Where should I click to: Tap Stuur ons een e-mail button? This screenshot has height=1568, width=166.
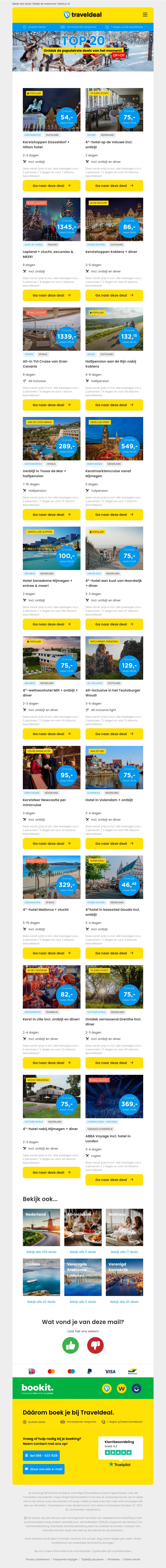tap(43, 1469)
